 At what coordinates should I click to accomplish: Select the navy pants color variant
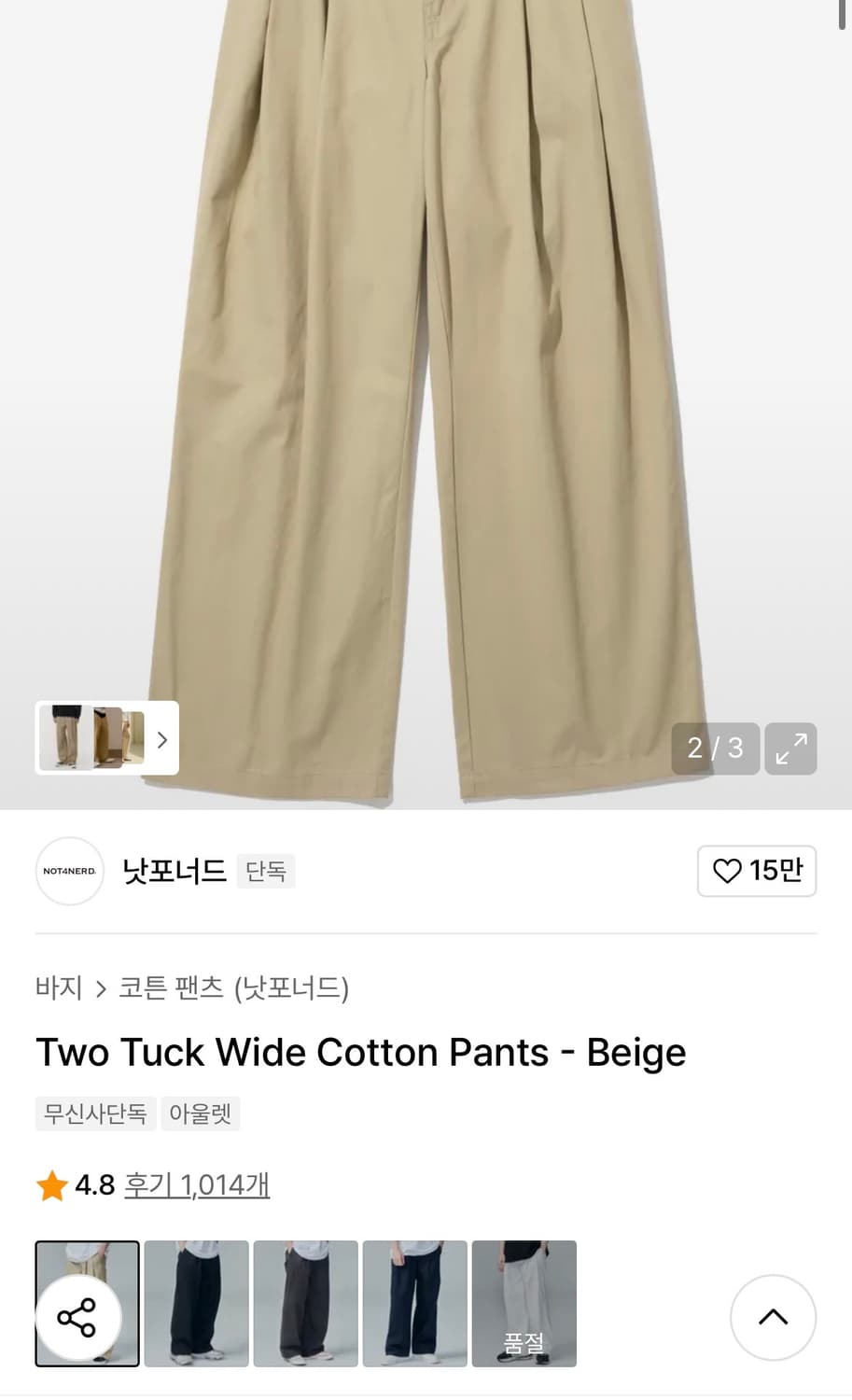pyautogui.click(x=414, y=1303)
